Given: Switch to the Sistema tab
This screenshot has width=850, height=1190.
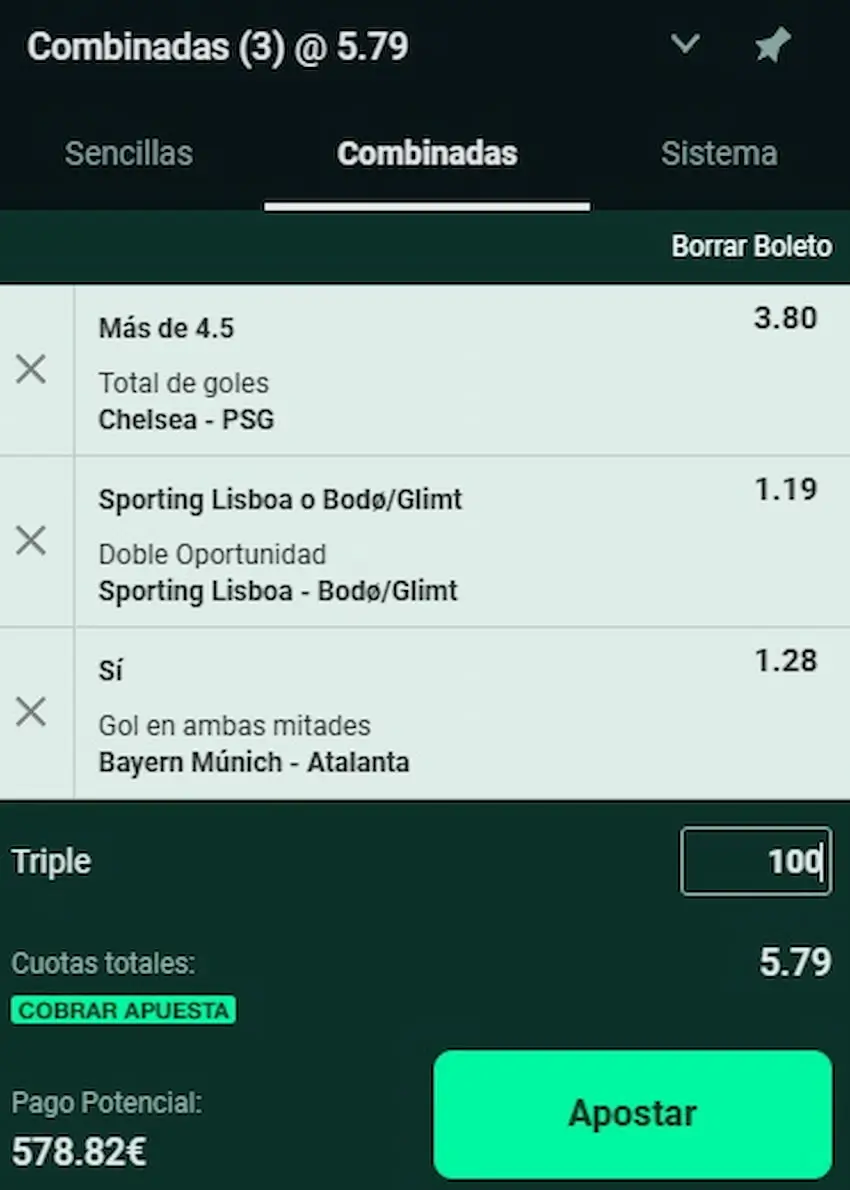Looking at the screenshot, I should click(719, 153).
